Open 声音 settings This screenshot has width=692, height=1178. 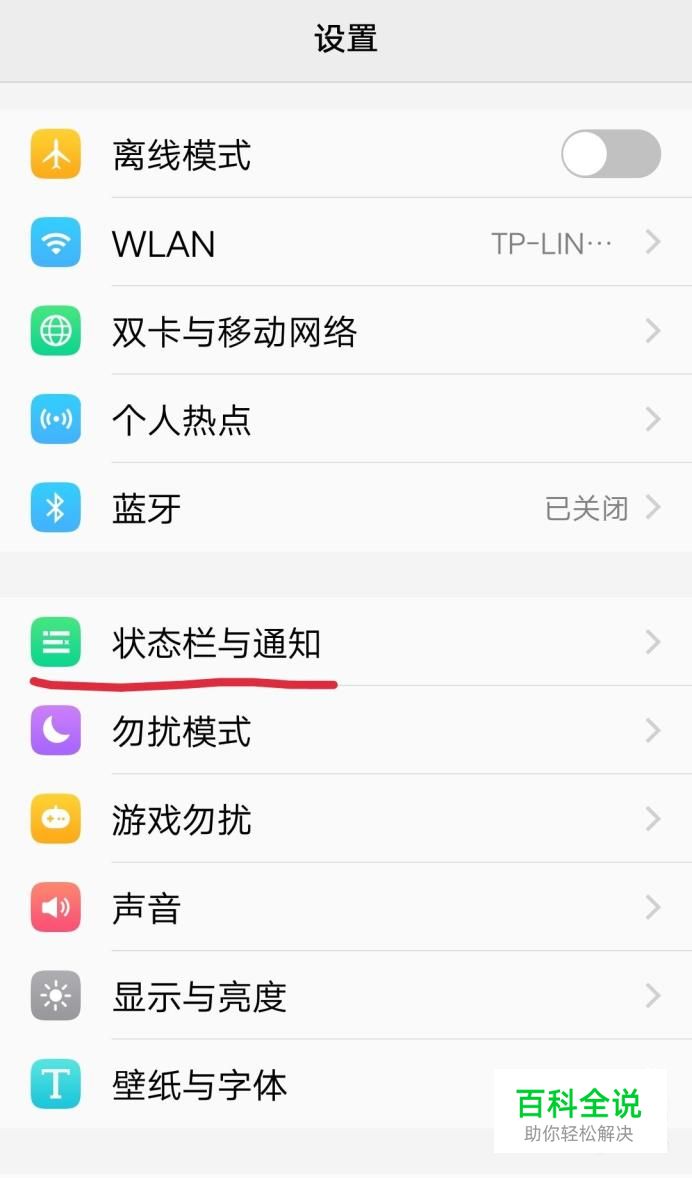pyautogui.click(x=346, y=907)
